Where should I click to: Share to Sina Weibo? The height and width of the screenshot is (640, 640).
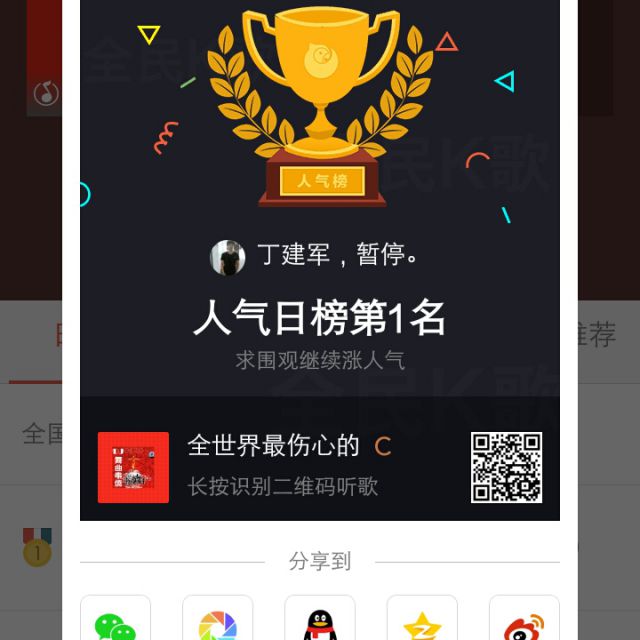[x=524, y=622]
